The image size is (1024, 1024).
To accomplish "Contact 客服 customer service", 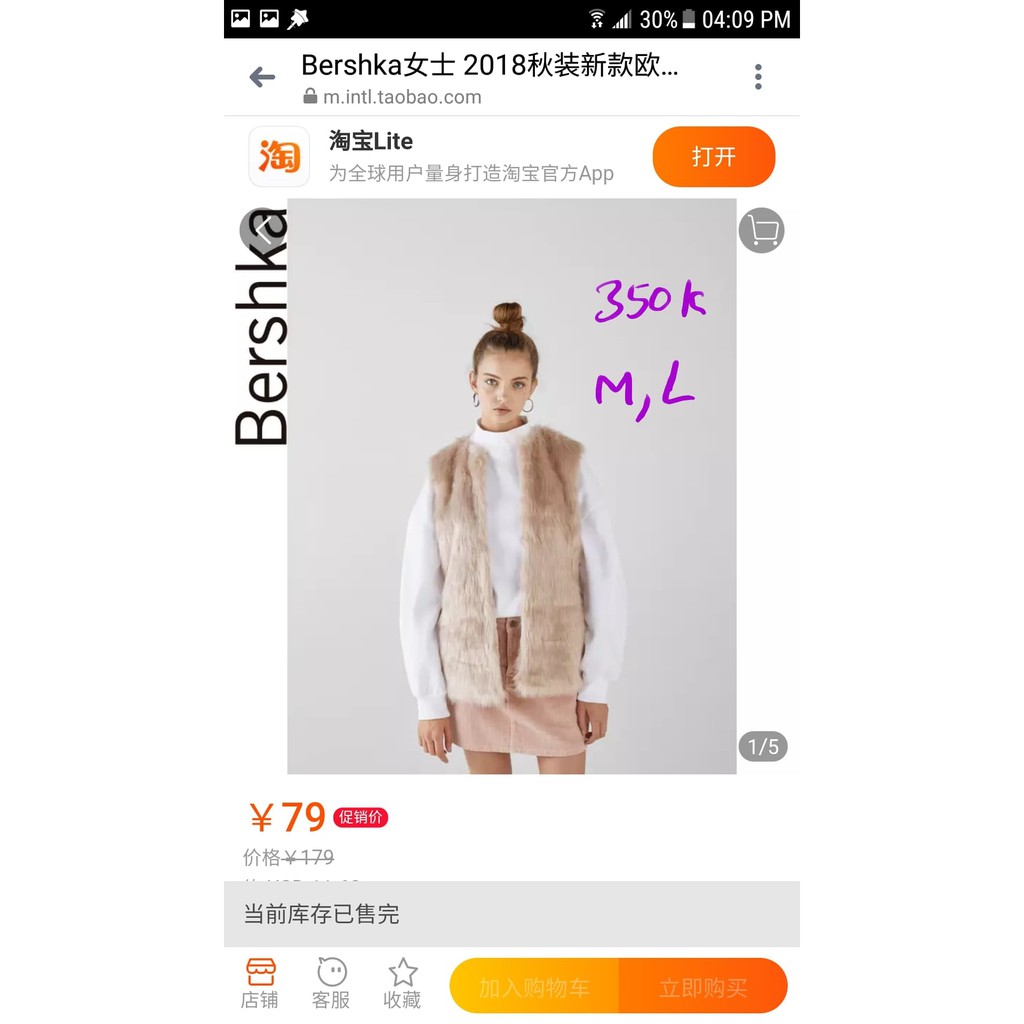I will point(331,983).
